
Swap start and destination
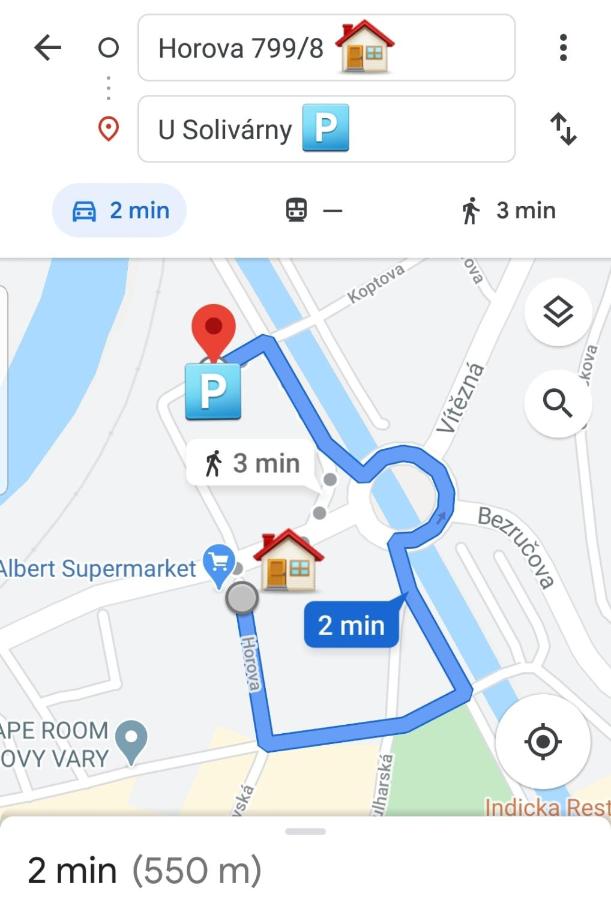[563, 129]
